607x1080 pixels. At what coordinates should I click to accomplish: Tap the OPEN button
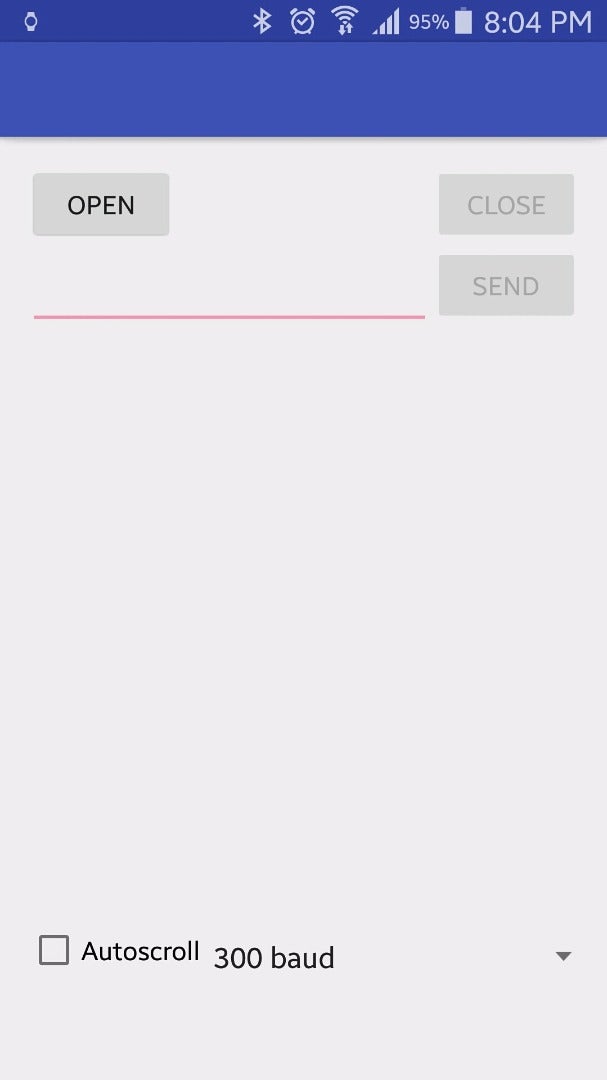coord(101,205)
